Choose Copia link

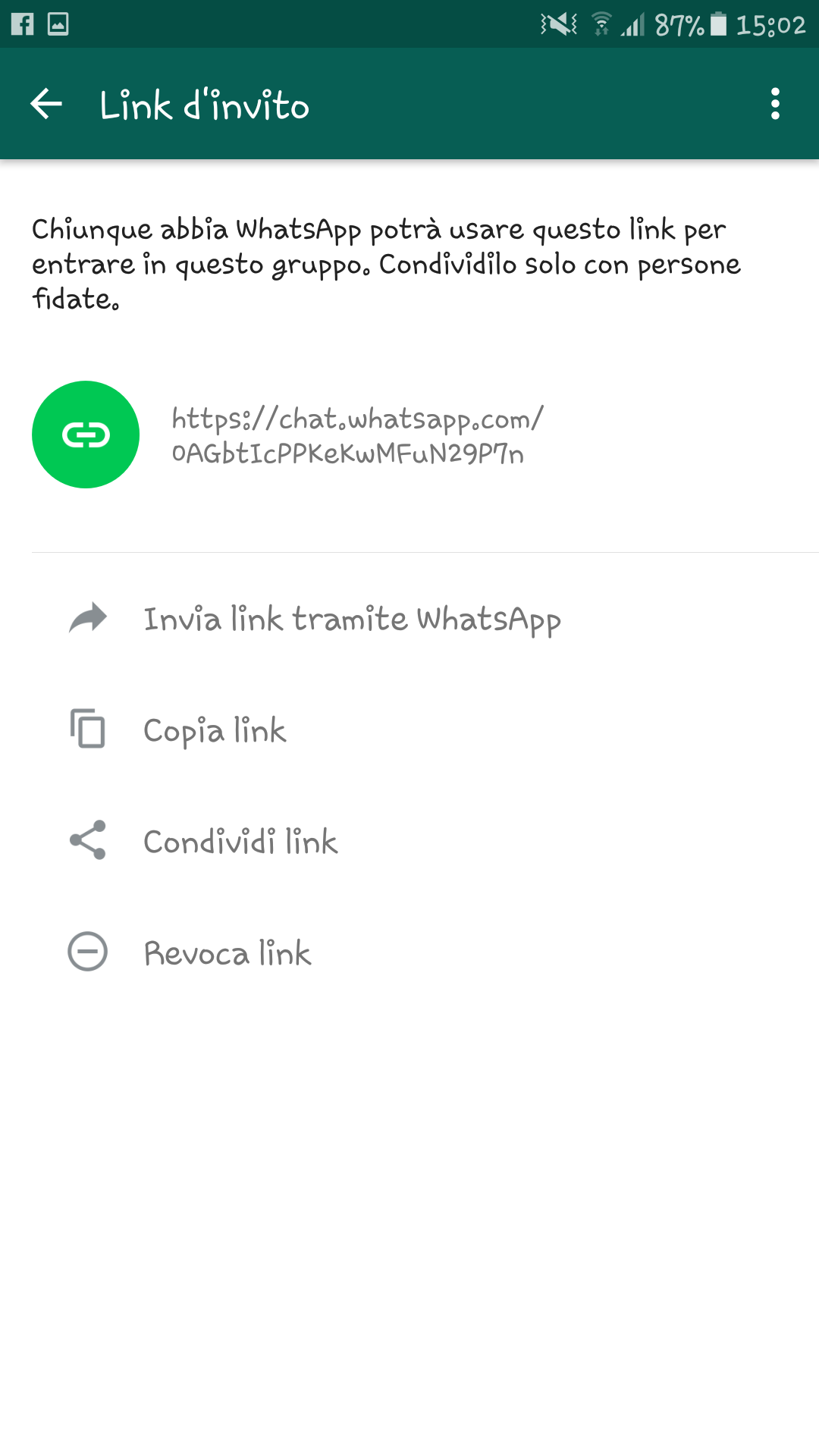click(x=409, y=730)
